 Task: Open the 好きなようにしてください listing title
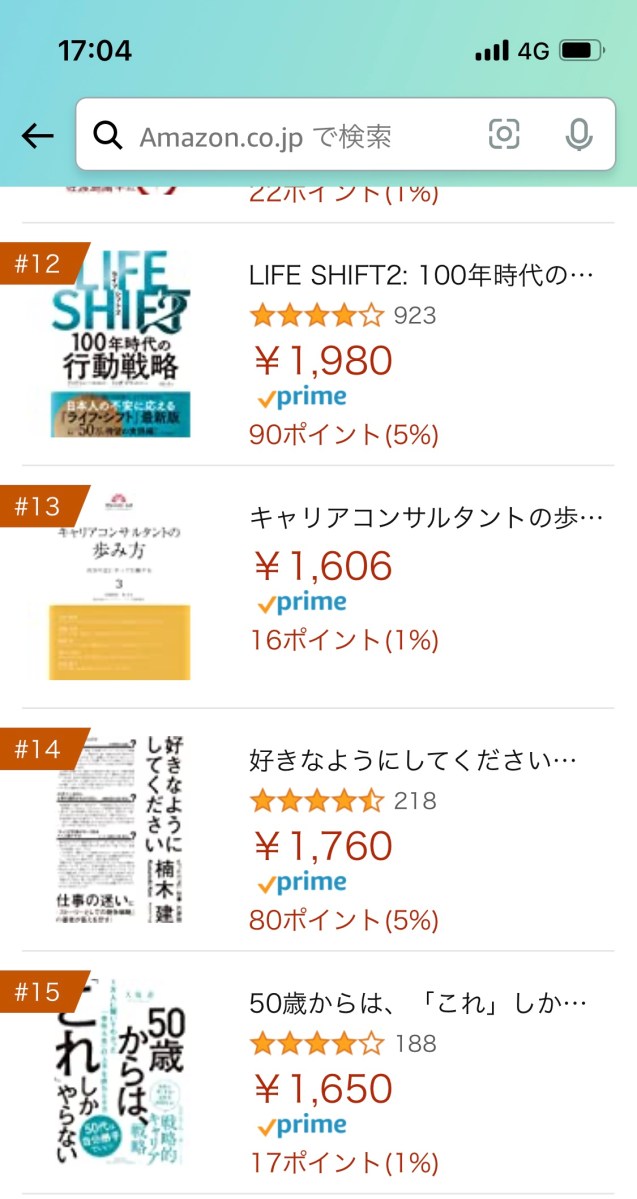point(412,760)
